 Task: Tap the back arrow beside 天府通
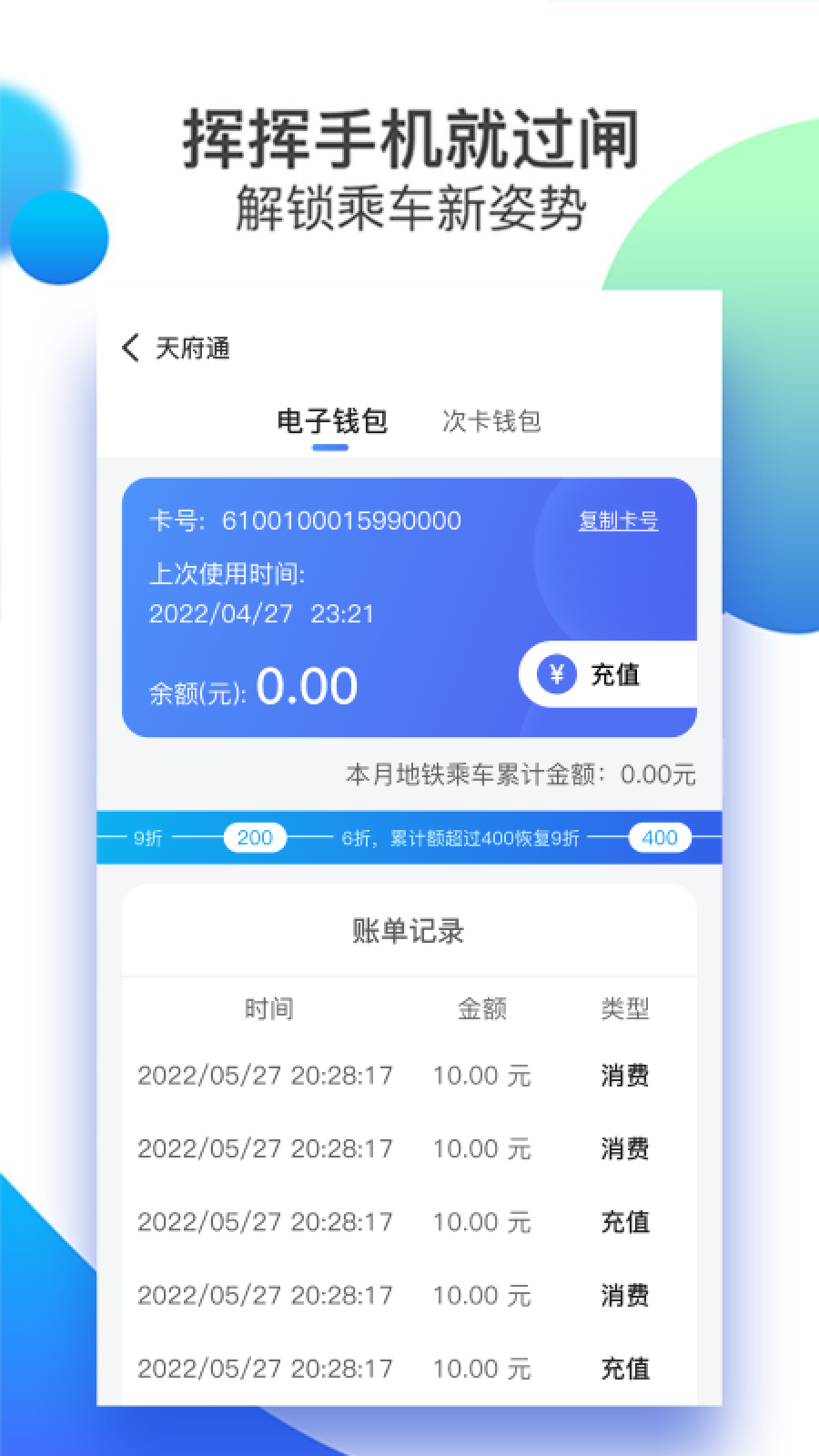(130, 348)
